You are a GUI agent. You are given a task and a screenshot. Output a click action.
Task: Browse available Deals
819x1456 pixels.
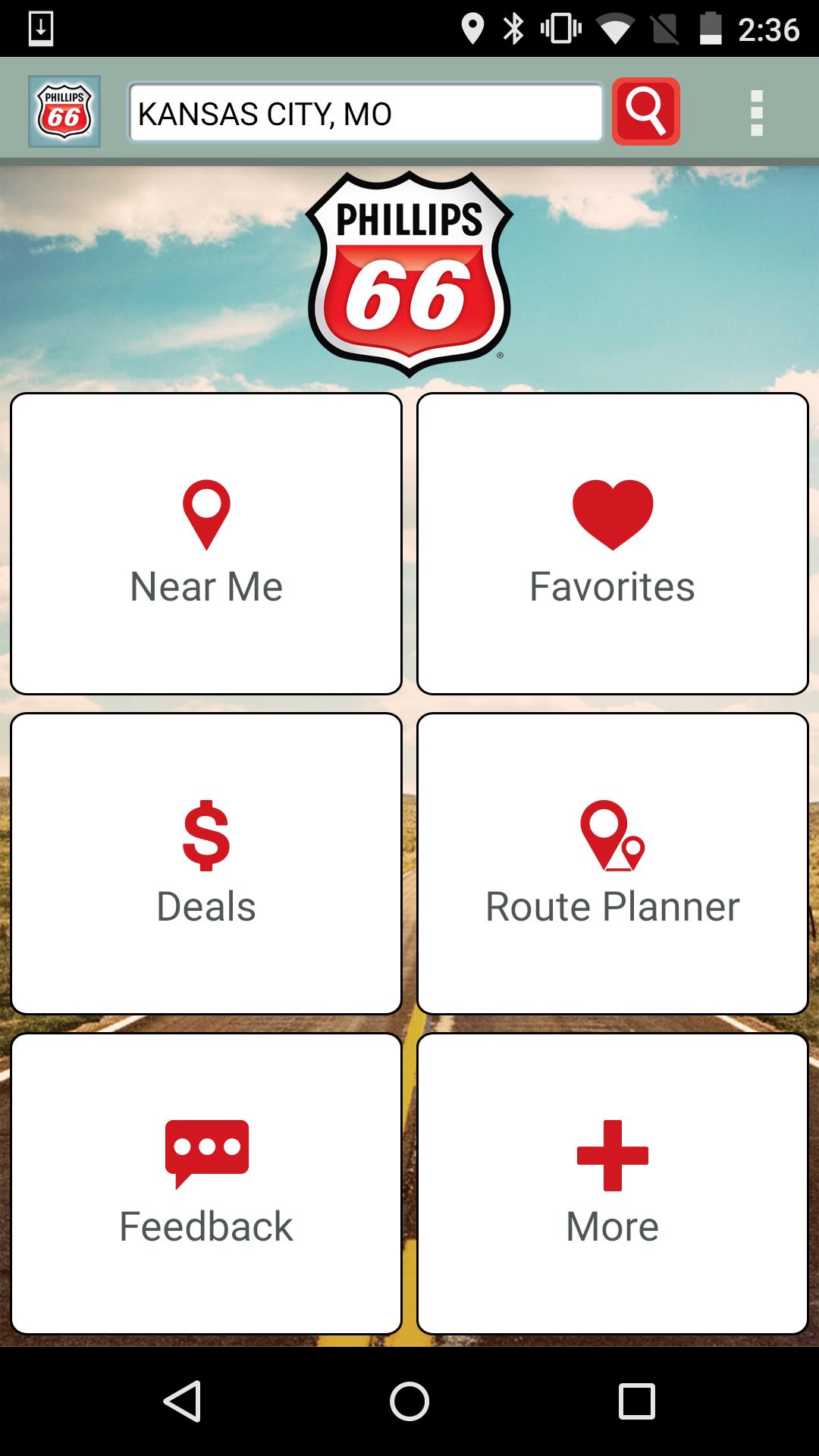206,864
